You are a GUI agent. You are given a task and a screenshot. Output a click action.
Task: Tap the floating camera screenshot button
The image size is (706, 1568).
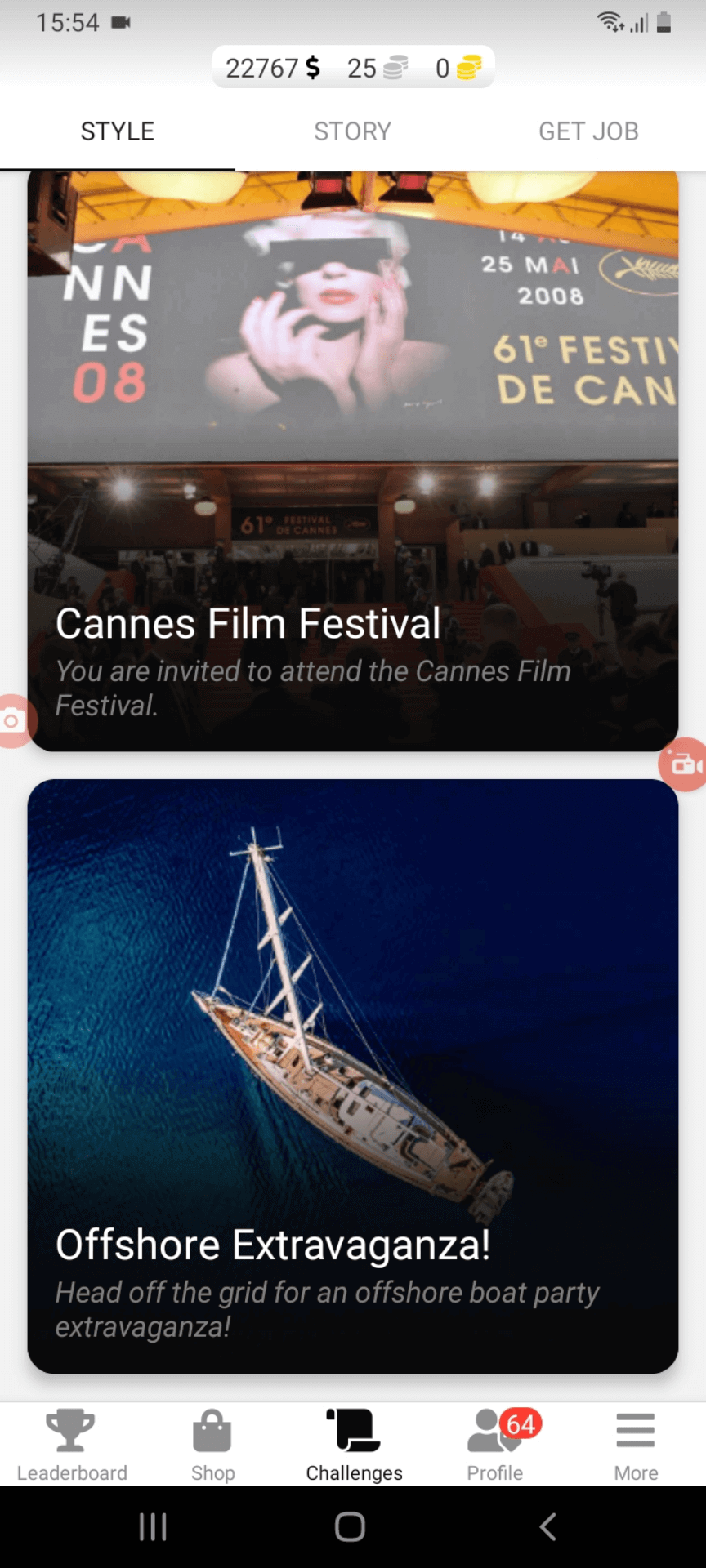(x=13, y=721)
